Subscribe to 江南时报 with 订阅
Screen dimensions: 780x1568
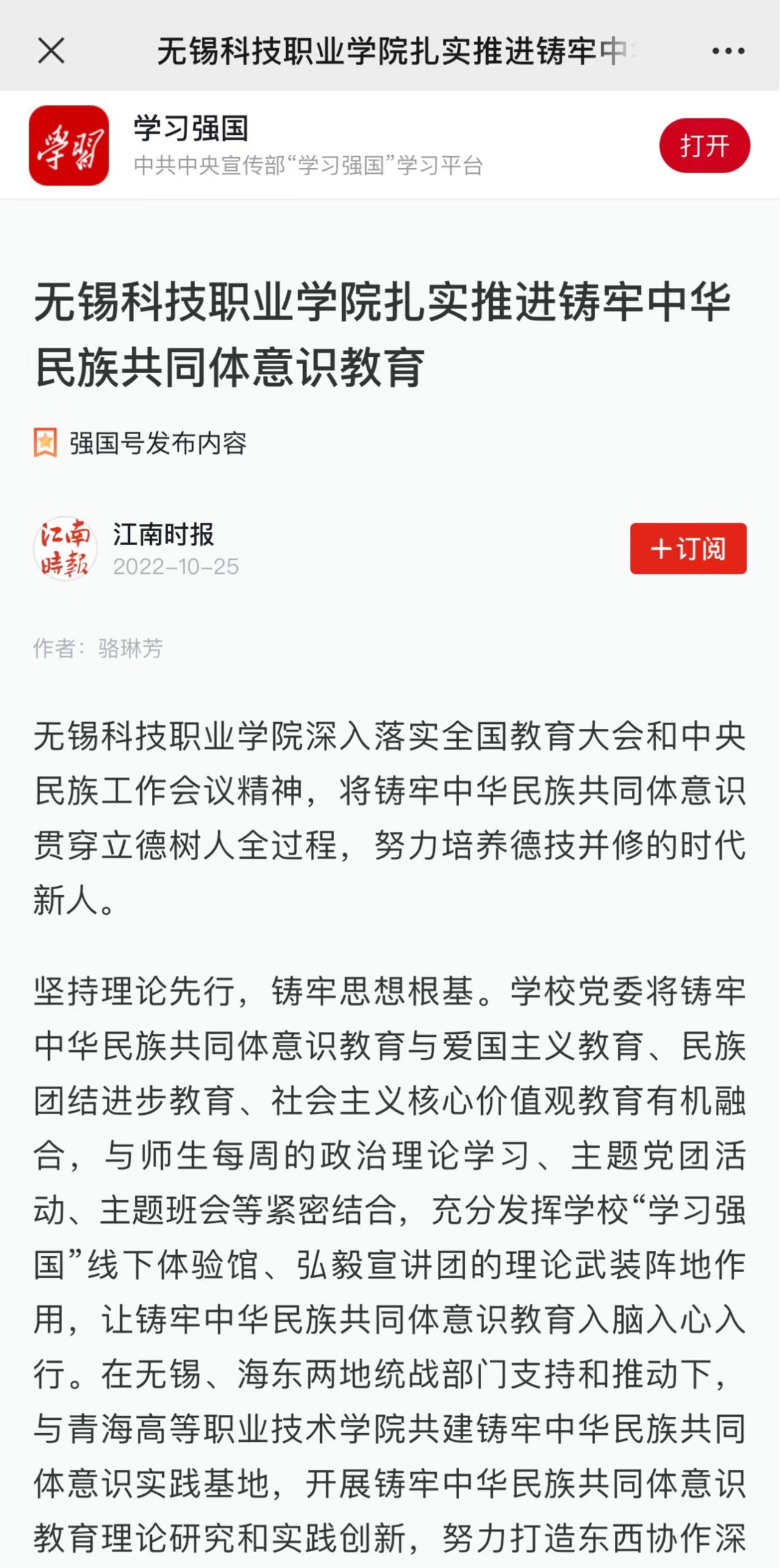pyautogui.click(x=688, y=548)
